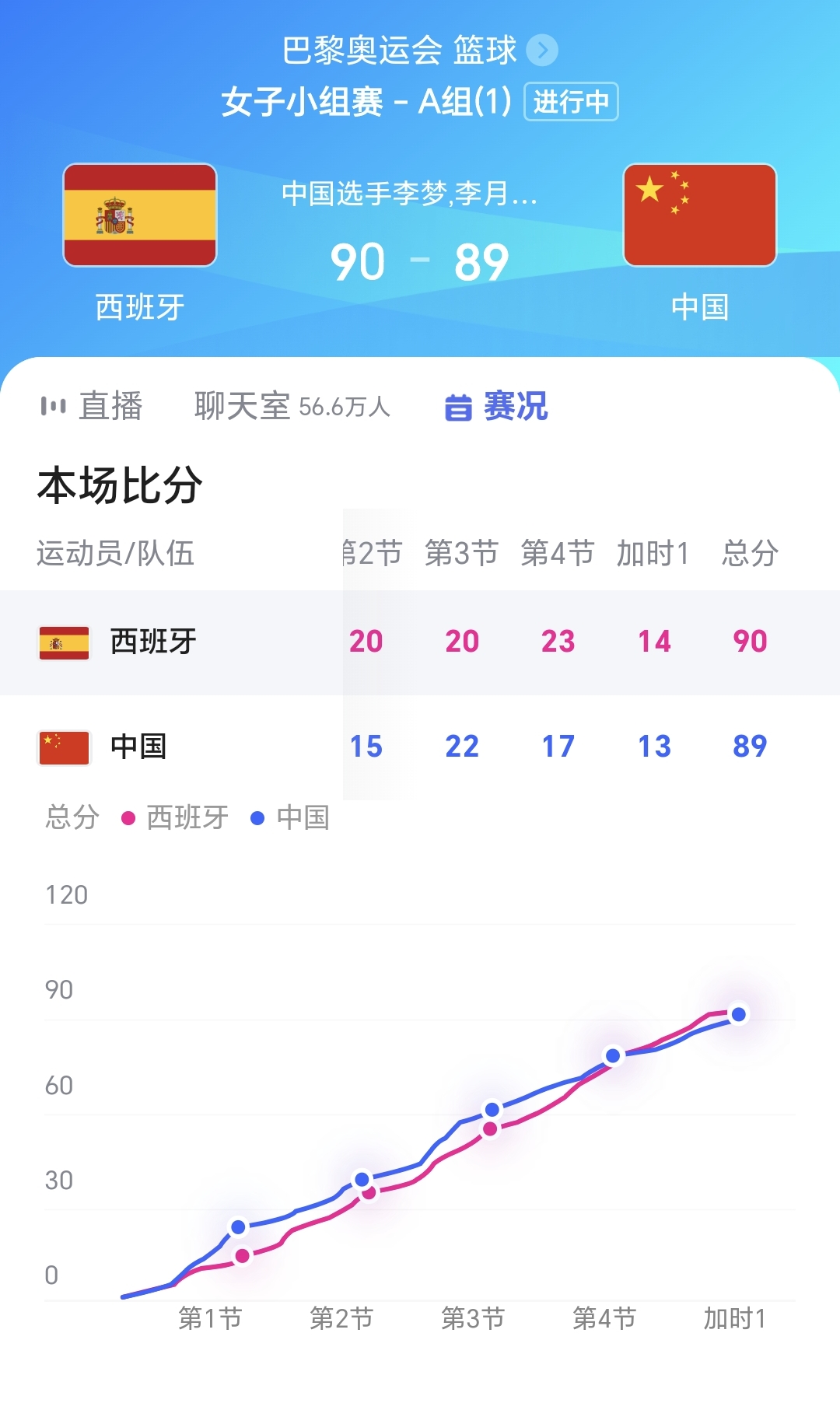This screenshot has width=840, height=1417.
Task: Select the China flag in the score table
Action: [65, 746]
